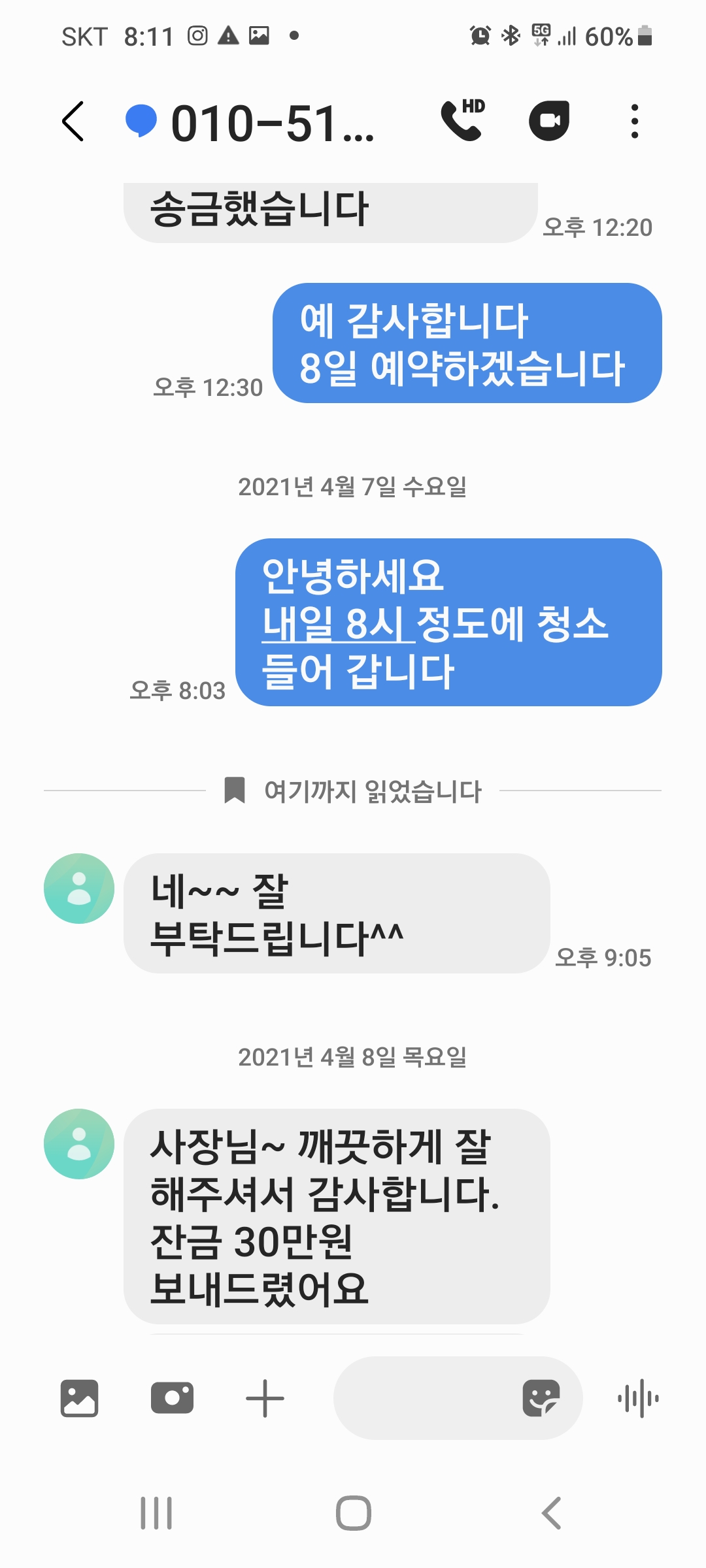
Task: Record a voice message
Action: [x=638, y=1398]
